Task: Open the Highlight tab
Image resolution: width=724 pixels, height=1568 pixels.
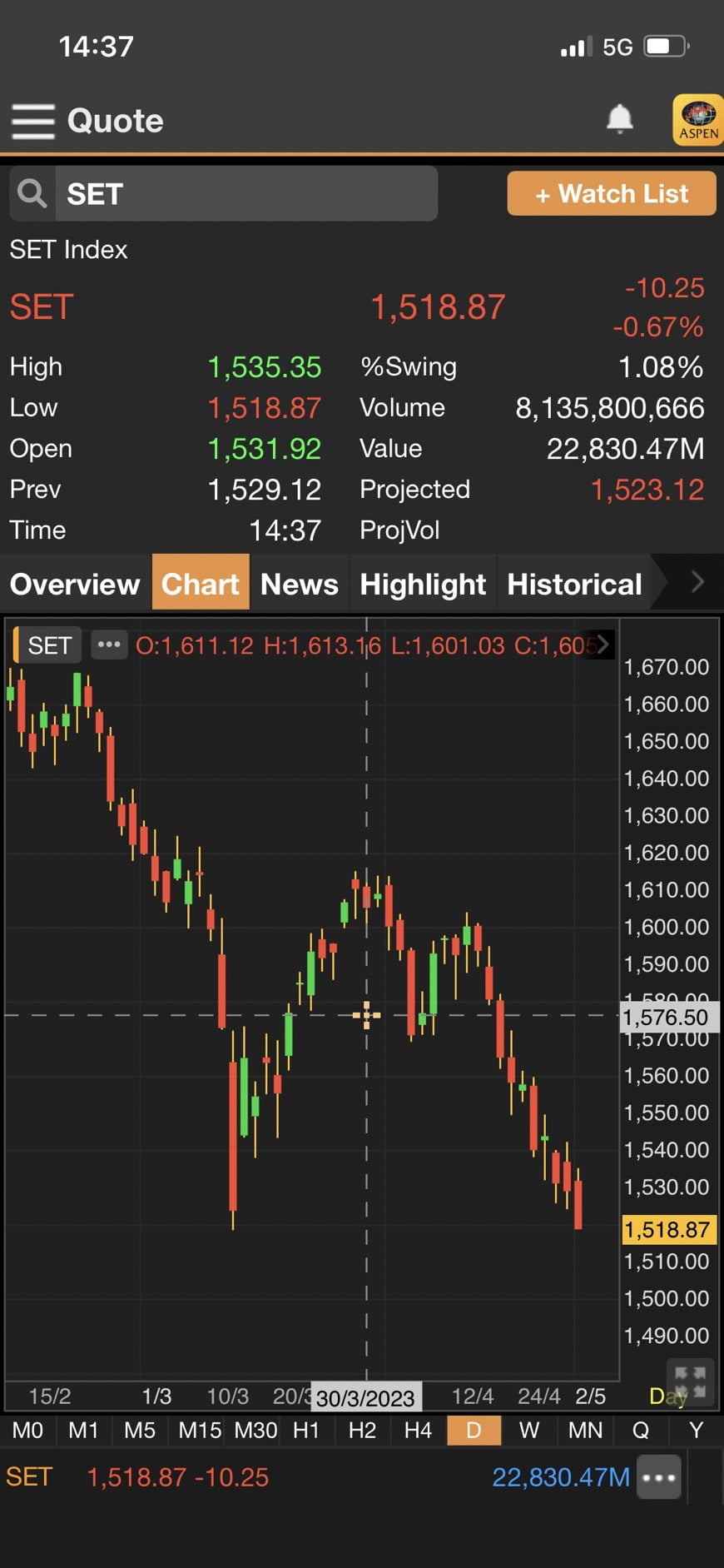Action: coord(422,584)
